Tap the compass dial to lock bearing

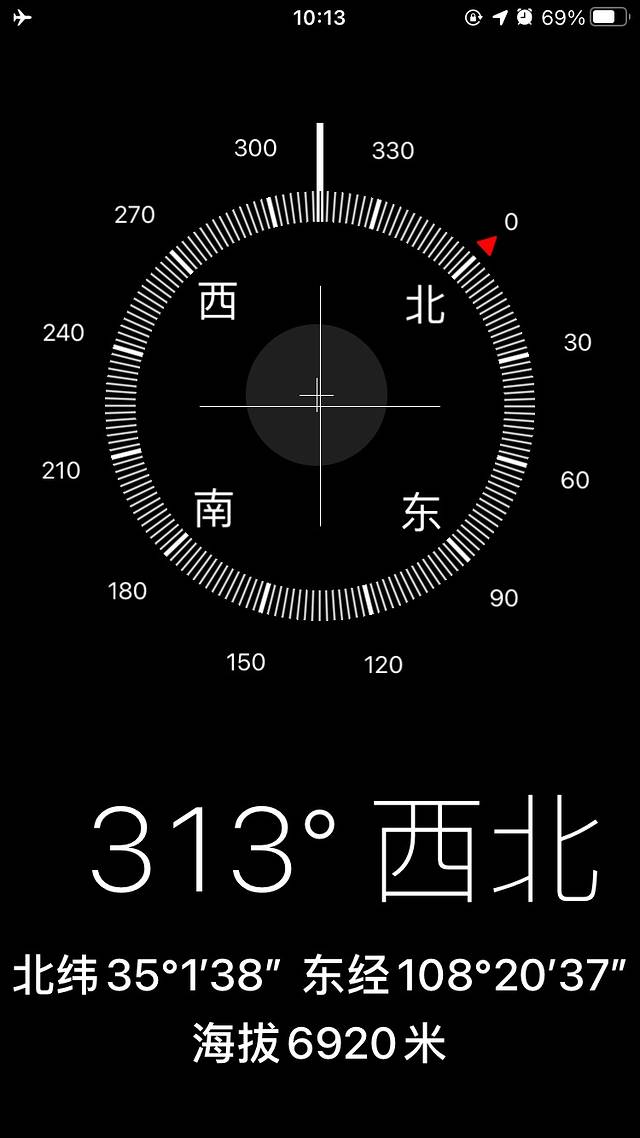pyautogui.click(x=320, y=405)
